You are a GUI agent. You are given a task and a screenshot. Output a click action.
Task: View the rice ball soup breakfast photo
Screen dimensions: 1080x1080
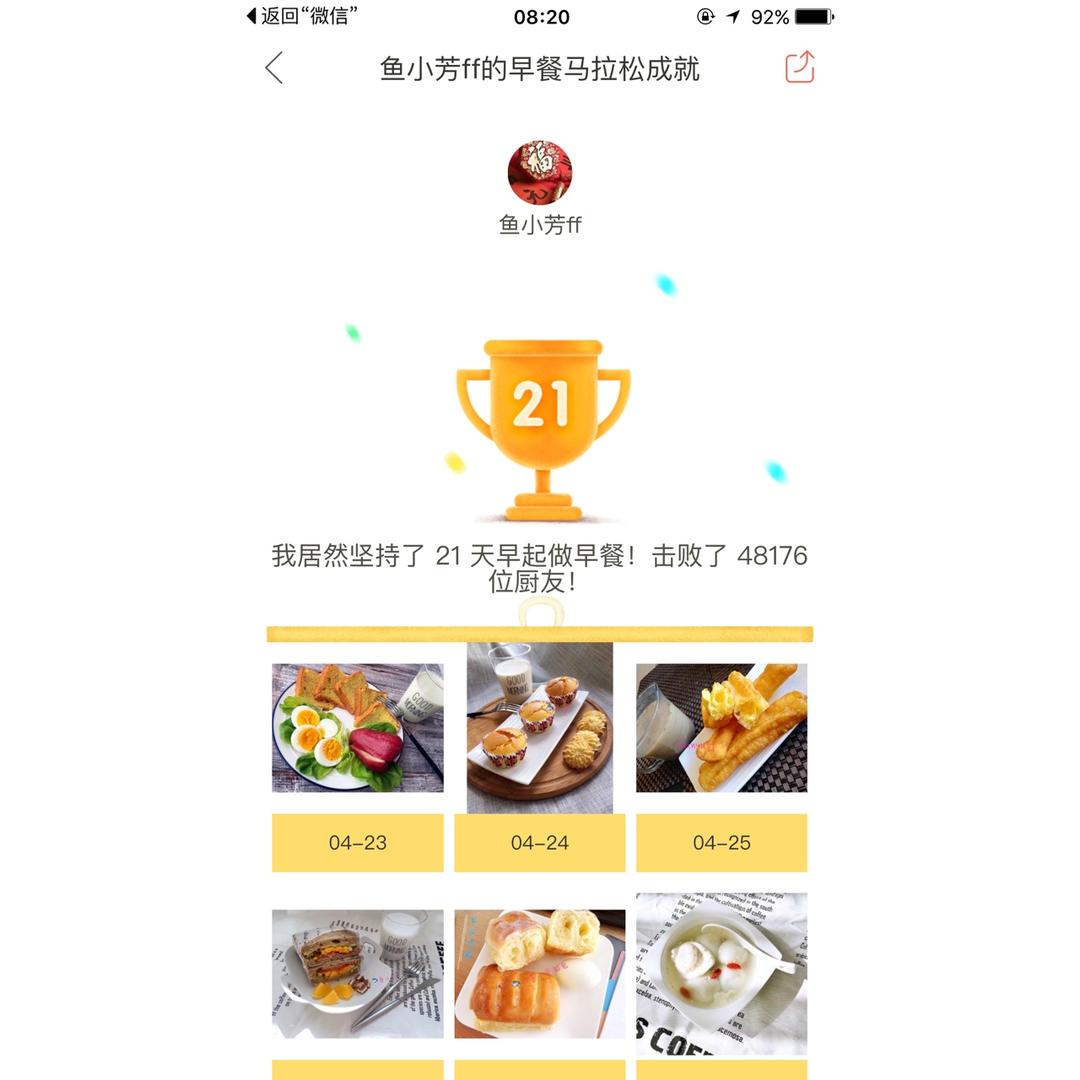pos(721,973)
